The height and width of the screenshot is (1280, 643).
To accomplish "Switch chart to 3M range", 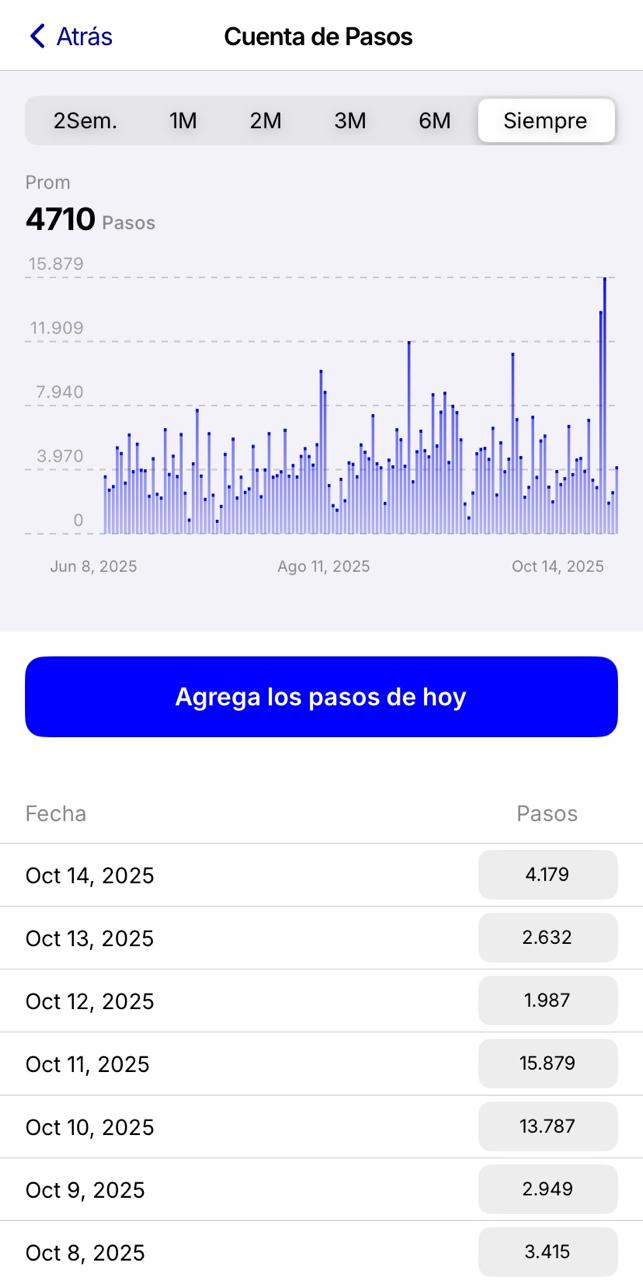I will point(350,121).
